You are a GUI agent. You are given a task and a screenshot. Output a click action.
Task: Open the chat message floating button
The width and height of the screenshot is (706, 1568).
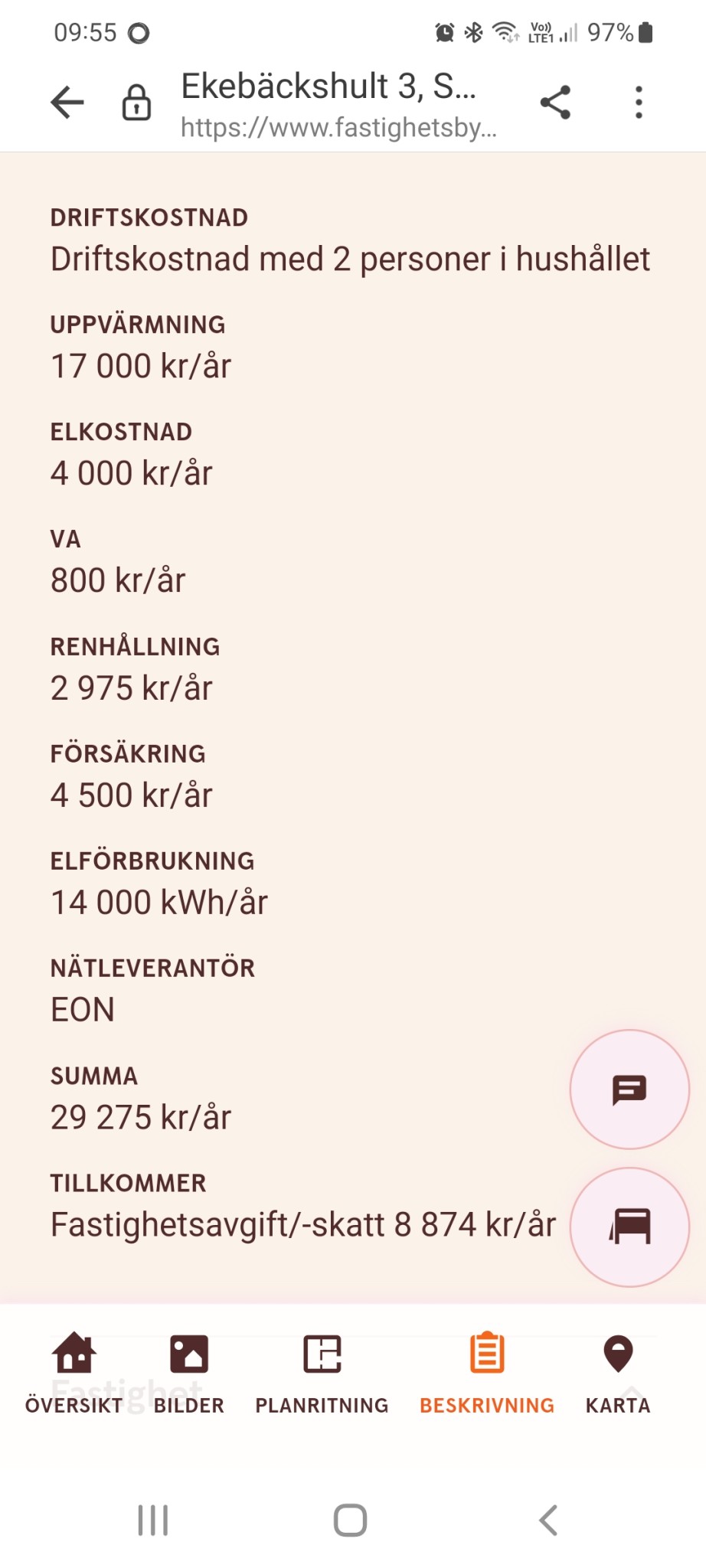point(629,1089)
